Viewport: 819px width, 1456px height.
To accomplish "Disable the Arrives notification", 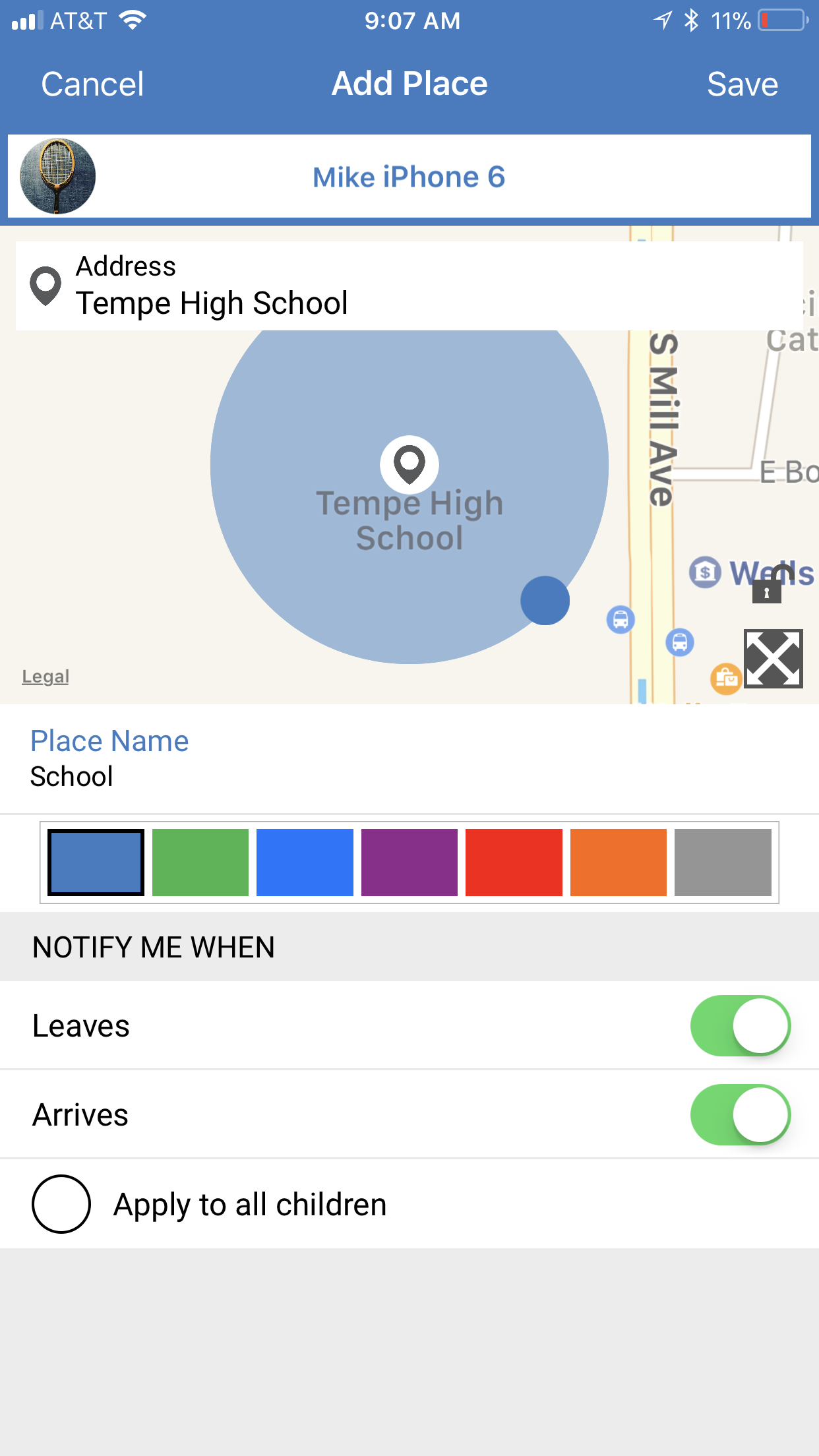I will coord(741,1114).
